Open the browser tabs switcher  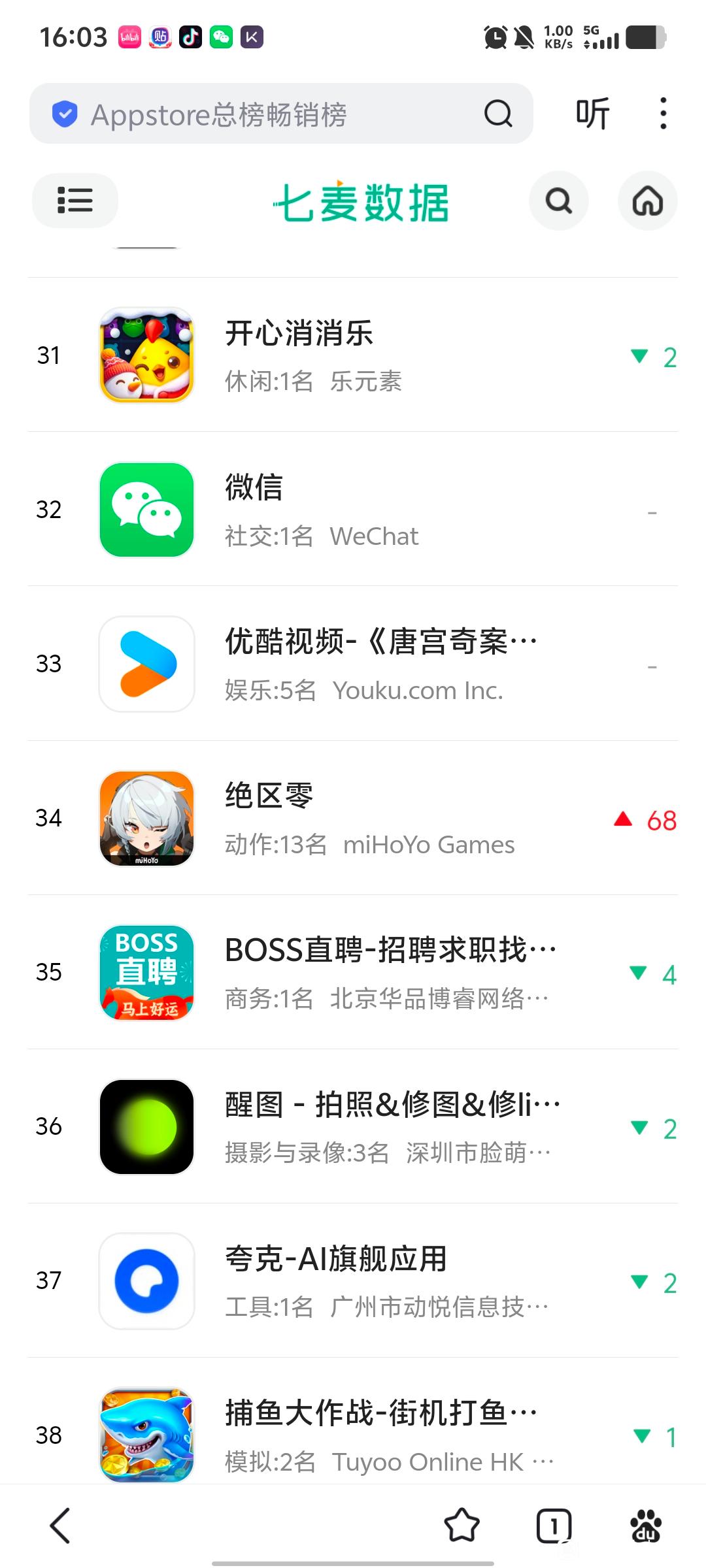tap(554, 1526)
